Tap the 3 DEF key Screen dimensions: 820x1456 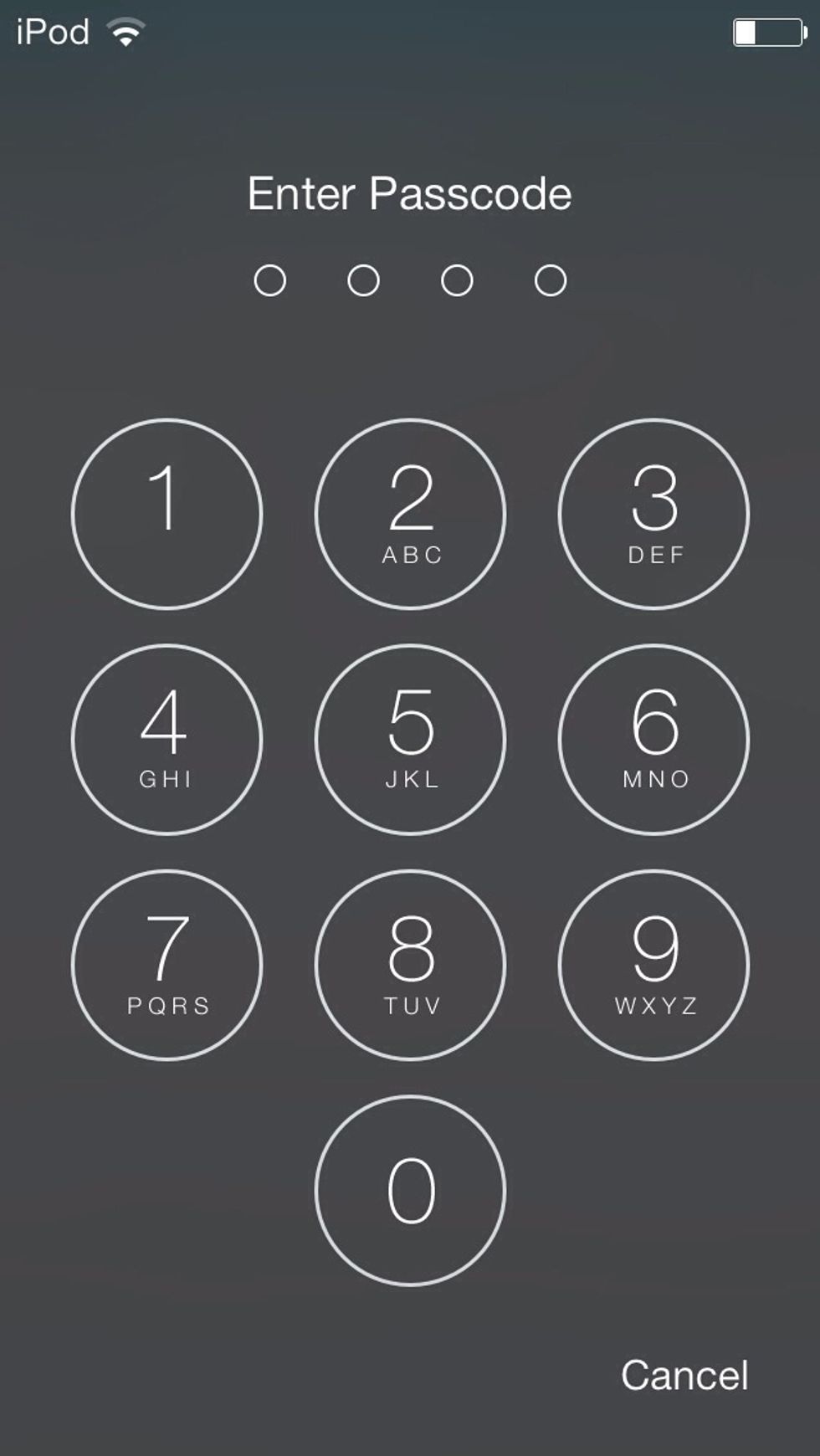653,514
